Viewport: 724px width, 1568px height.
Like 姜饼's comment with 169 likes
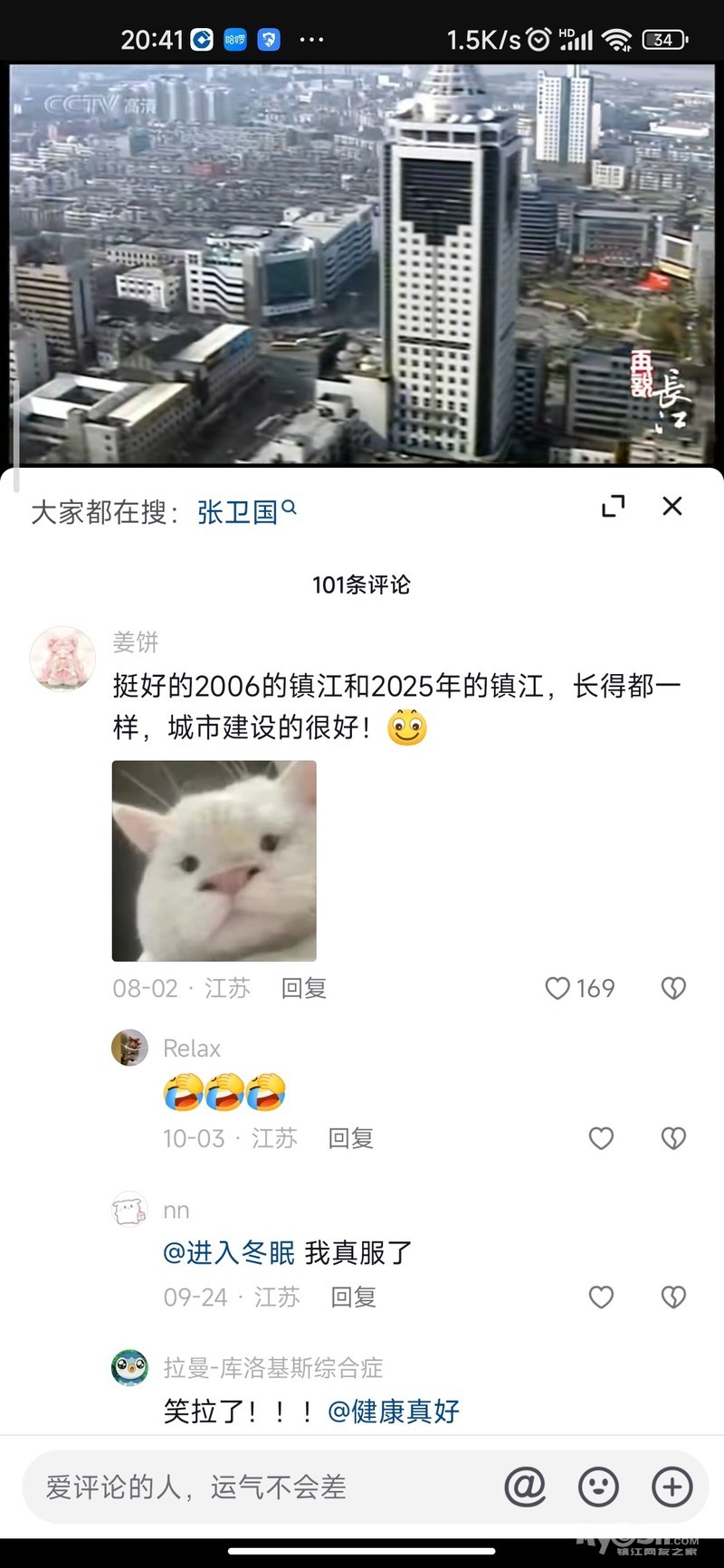(558, 988)
